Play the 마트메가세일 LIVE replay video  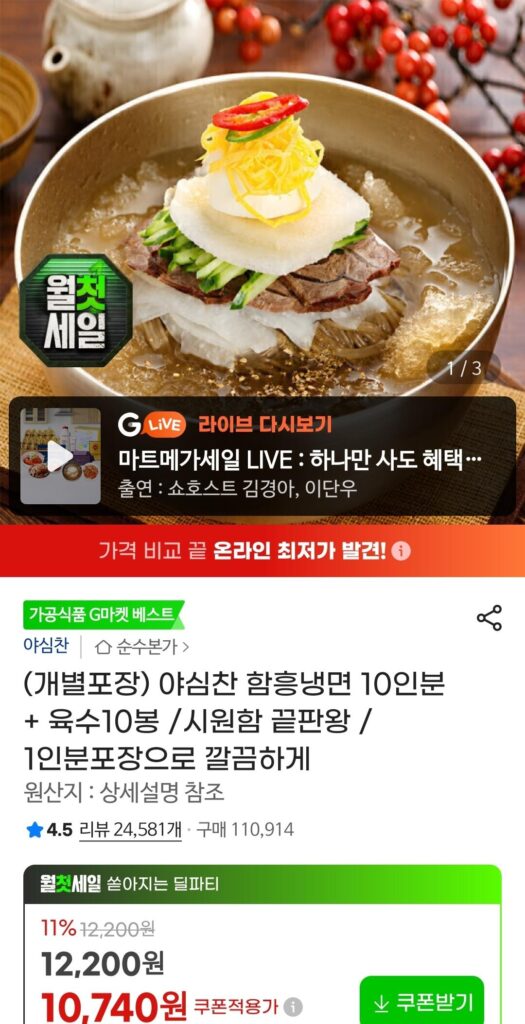[60, 456]
